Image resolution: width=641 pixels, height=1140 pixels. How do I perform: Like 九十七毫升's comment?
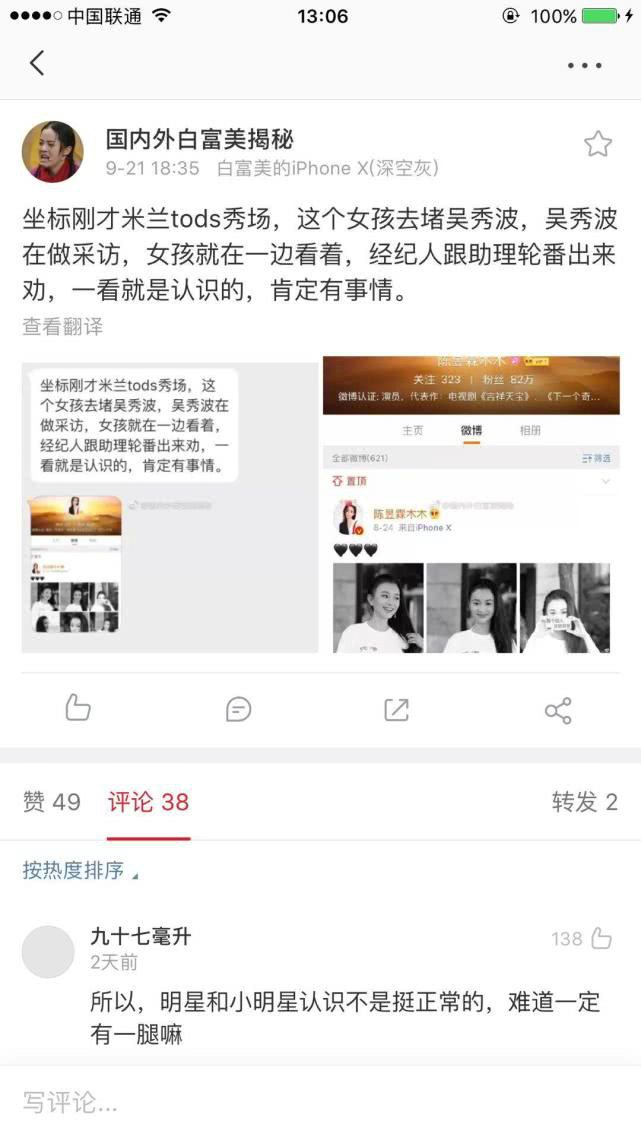tap(601, 938)
